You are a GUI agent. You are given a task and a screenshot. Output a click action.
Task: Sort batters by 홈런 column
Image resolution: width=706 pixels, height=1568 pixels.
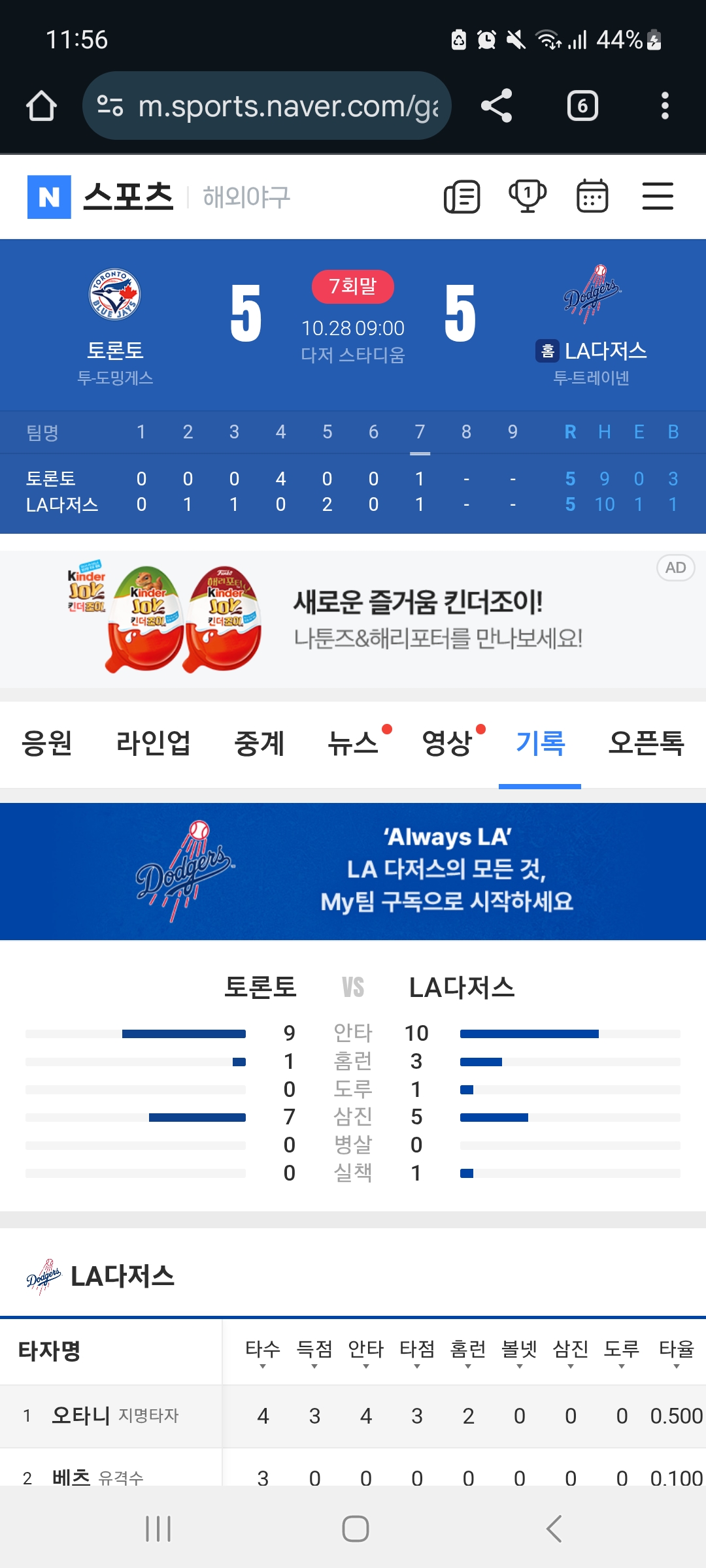point(468,1352)
